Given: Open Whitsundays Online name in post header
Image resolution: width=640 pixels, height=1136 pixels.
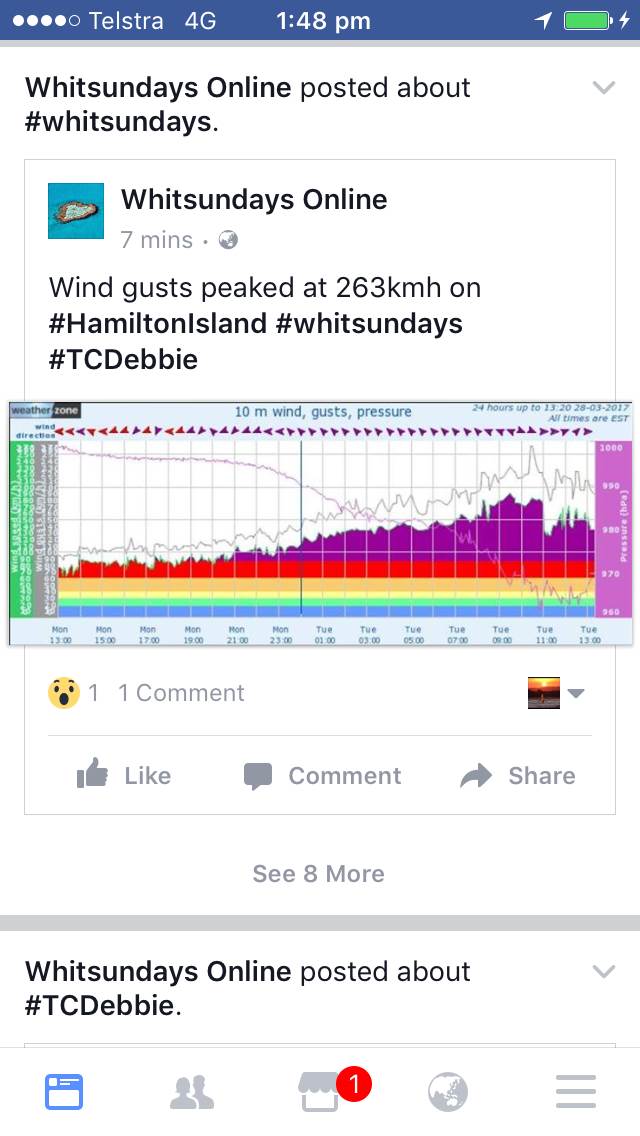Looking at the screenshot, I should (x=254, y=199).
